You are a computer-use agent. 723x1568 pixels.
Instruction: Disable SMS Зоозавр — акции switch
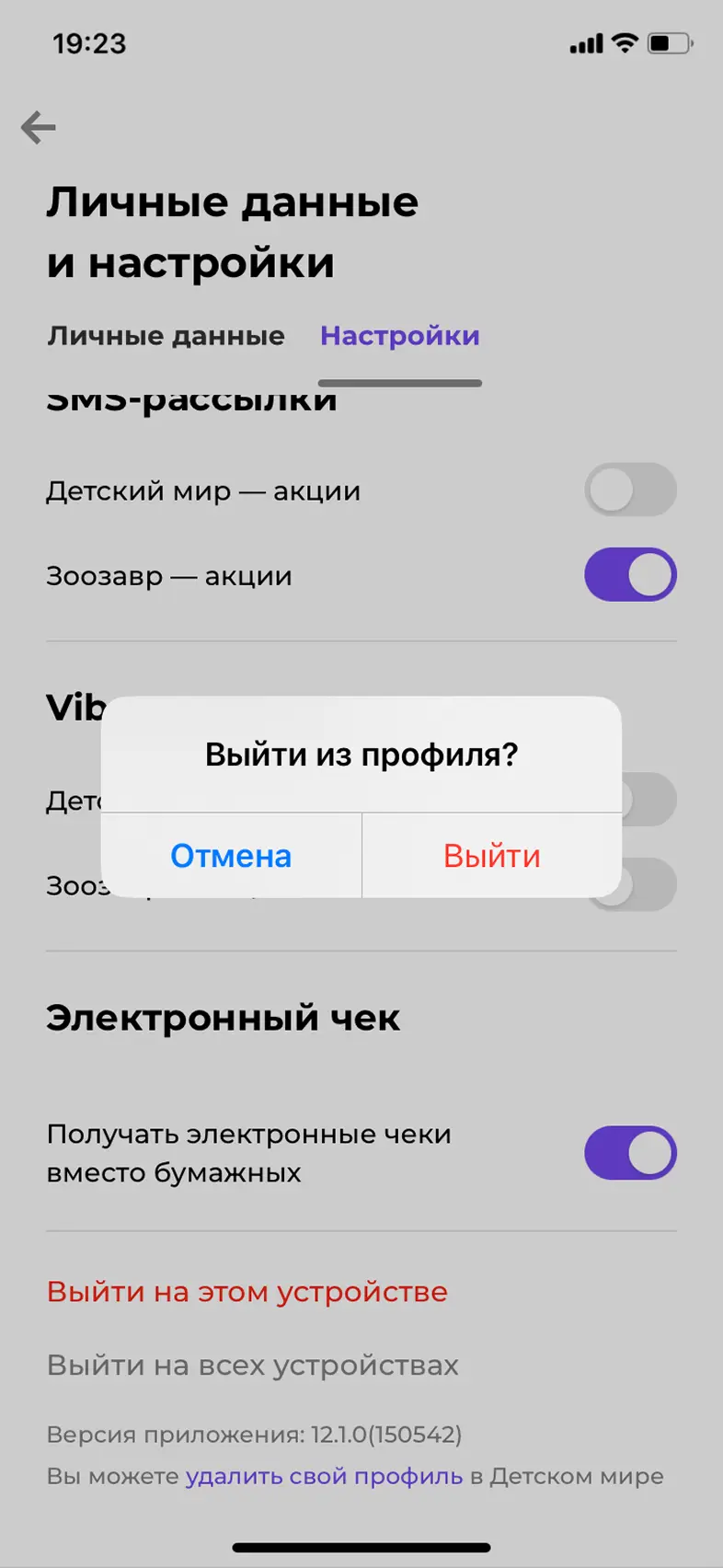(631, 575)
